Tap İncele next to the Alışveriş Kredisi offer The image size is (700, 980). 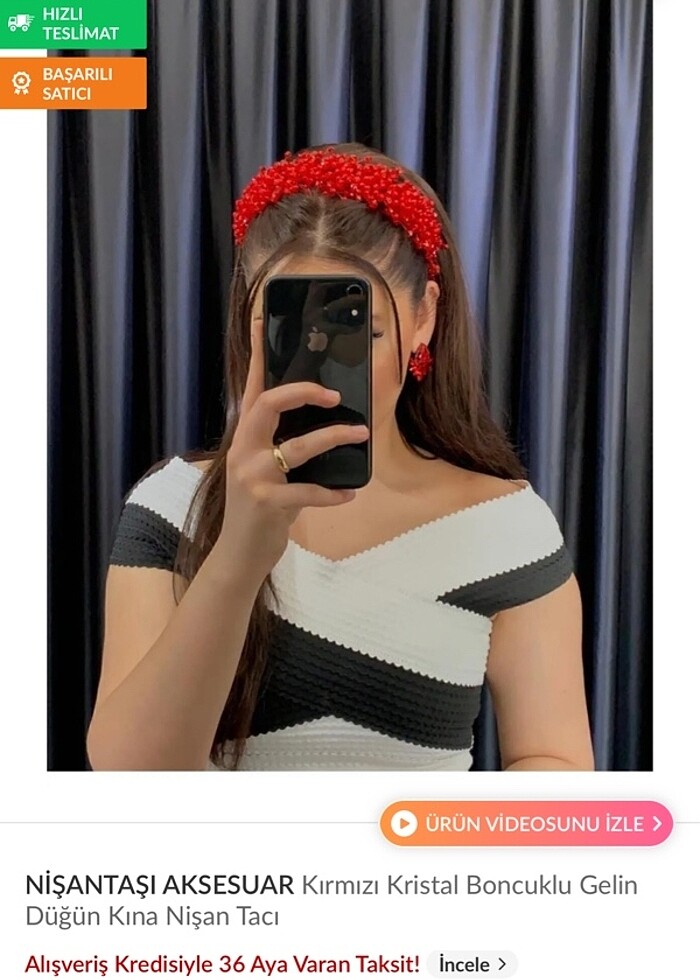[472, 964]
